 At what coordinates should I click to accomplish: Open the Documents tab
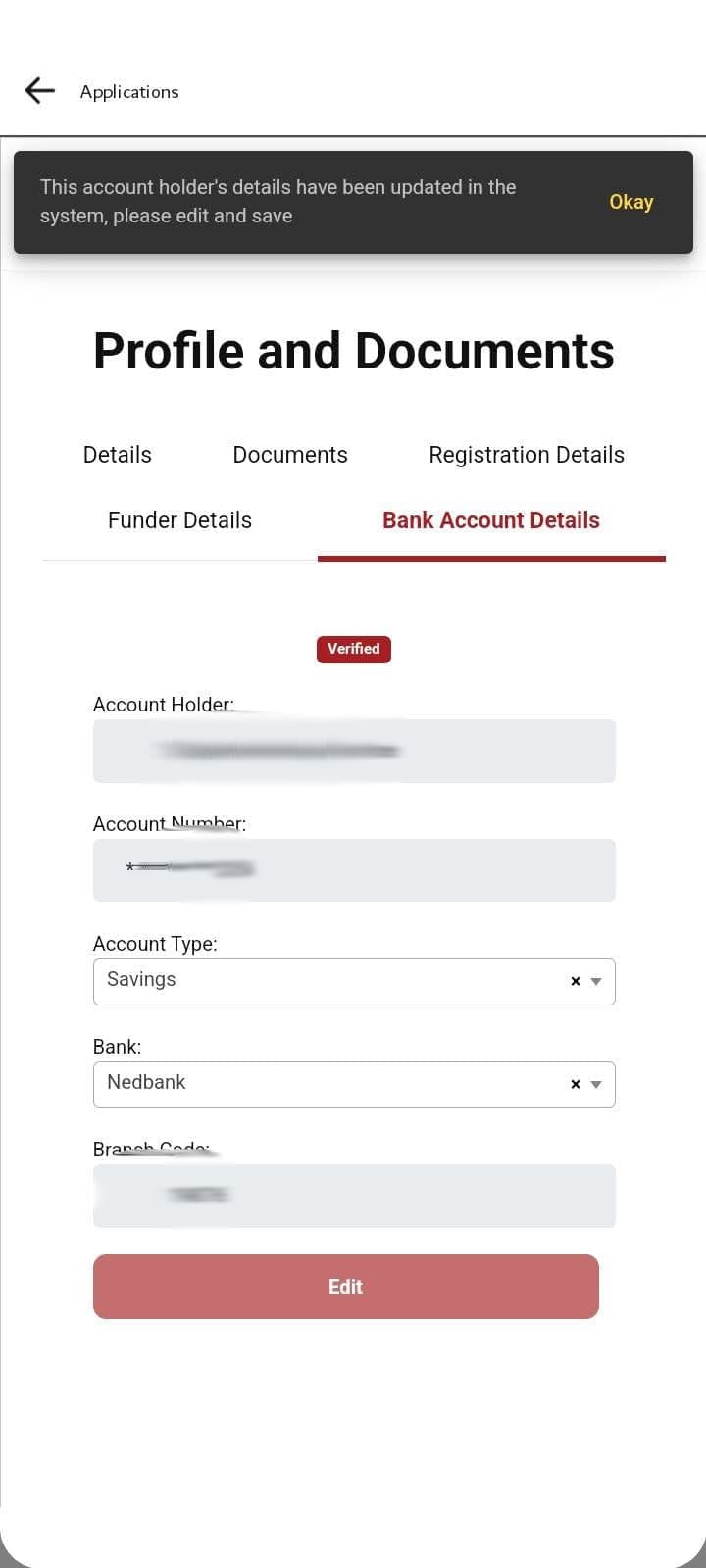coord(290,455)
